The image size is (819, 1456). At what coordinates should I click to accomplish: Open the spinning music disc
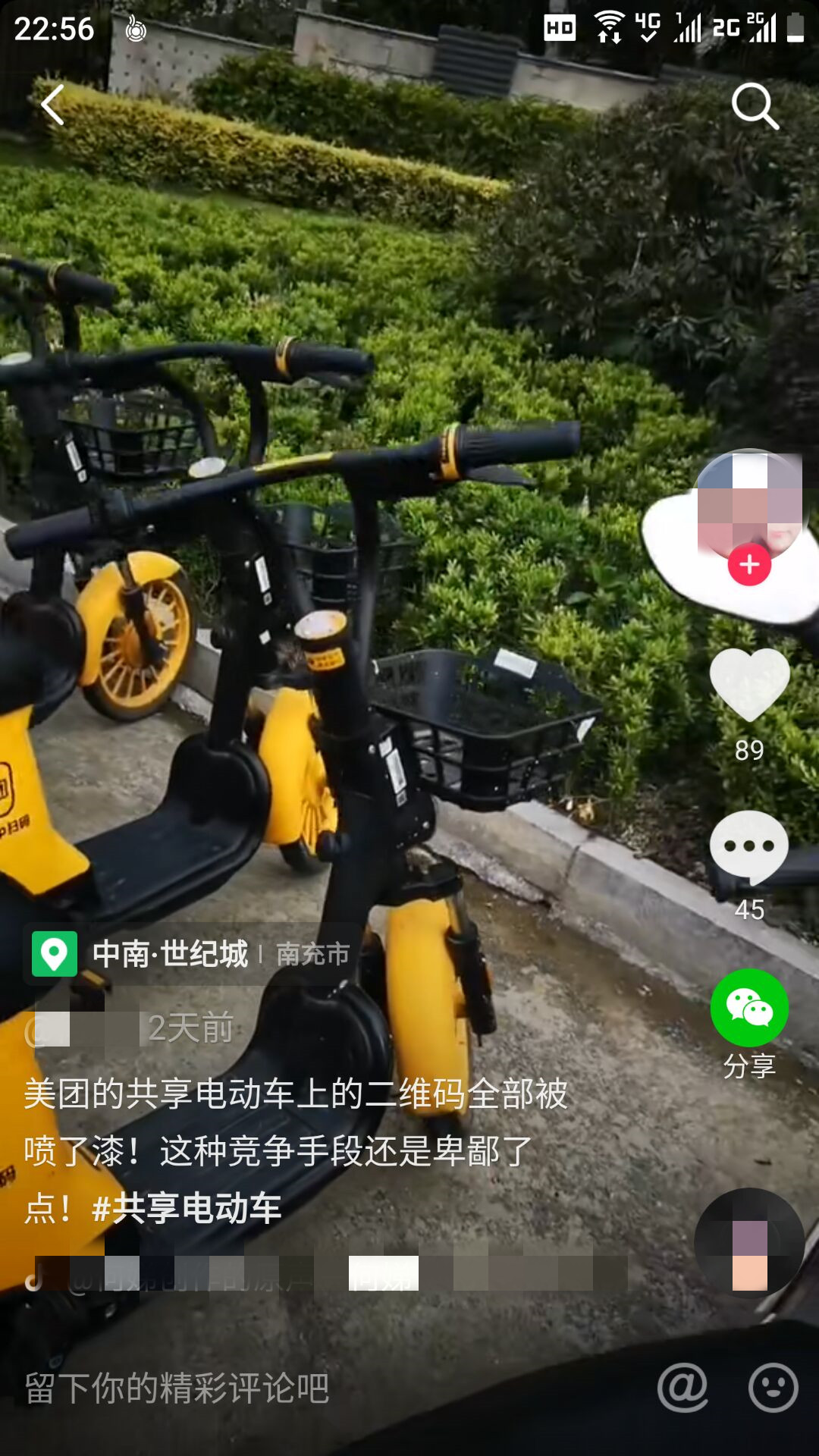pos(749,1244)
